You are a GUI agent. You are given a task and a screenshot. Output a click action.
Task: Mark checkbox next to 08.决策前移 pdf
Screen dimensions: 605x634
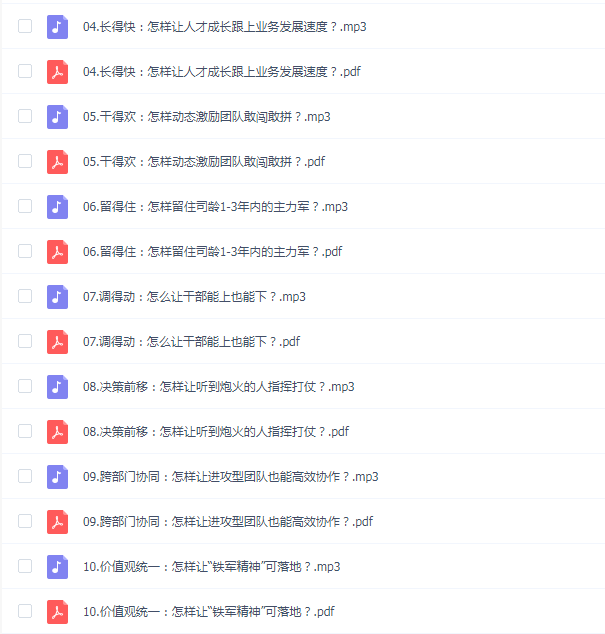25,431
